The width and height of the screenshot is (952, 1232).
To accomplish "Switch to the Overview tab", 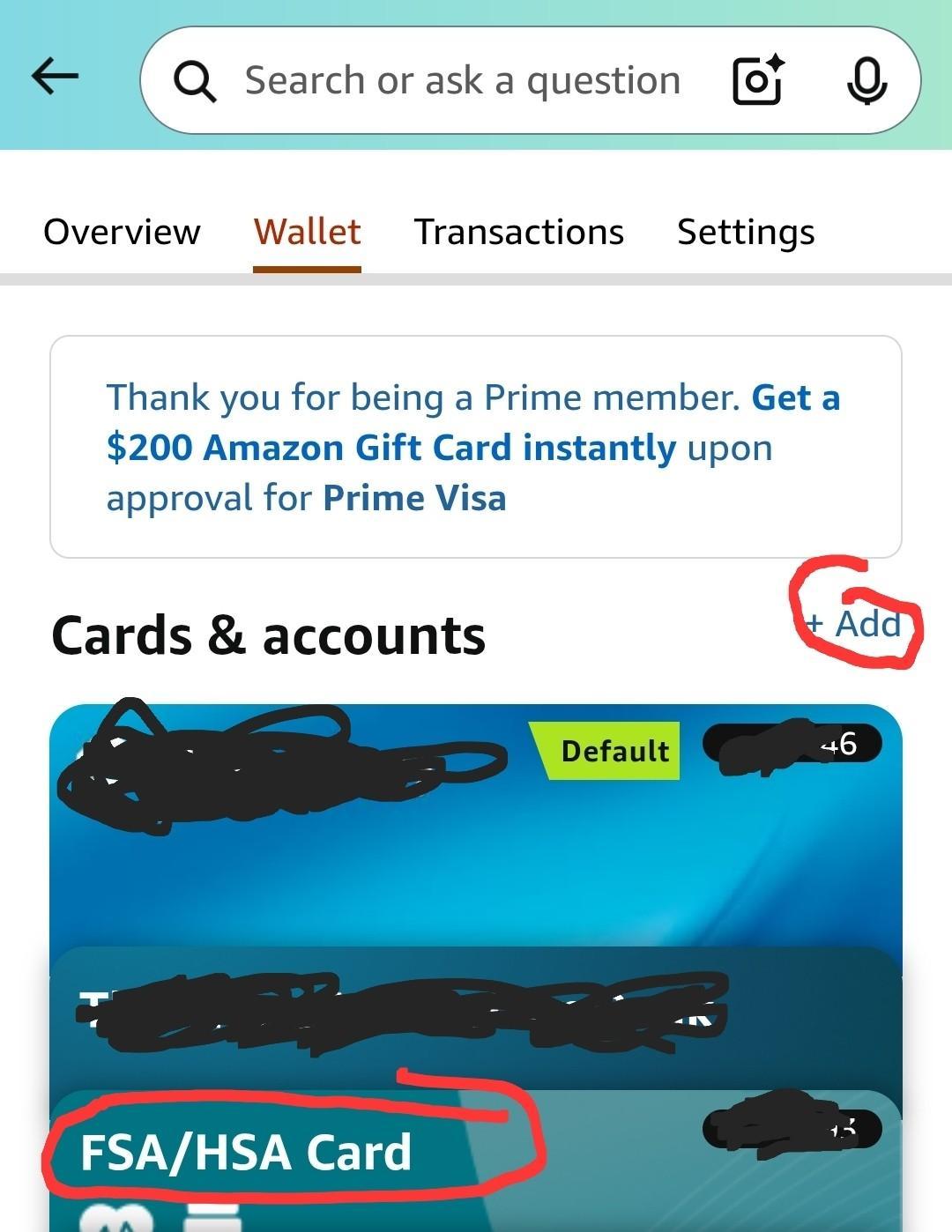I will click(x=122, y=233).
